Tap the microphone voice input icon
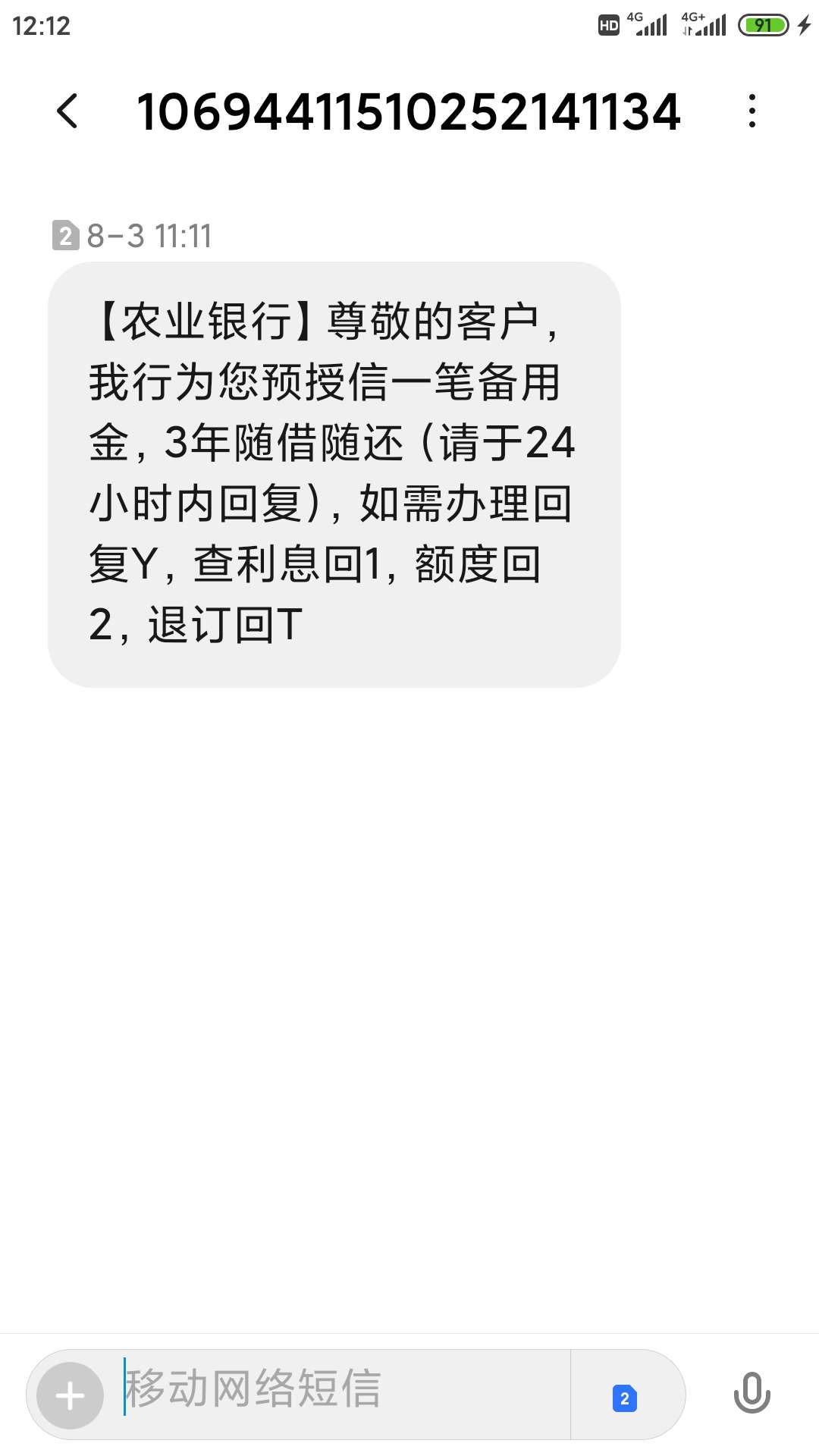 pos(752,1393)
